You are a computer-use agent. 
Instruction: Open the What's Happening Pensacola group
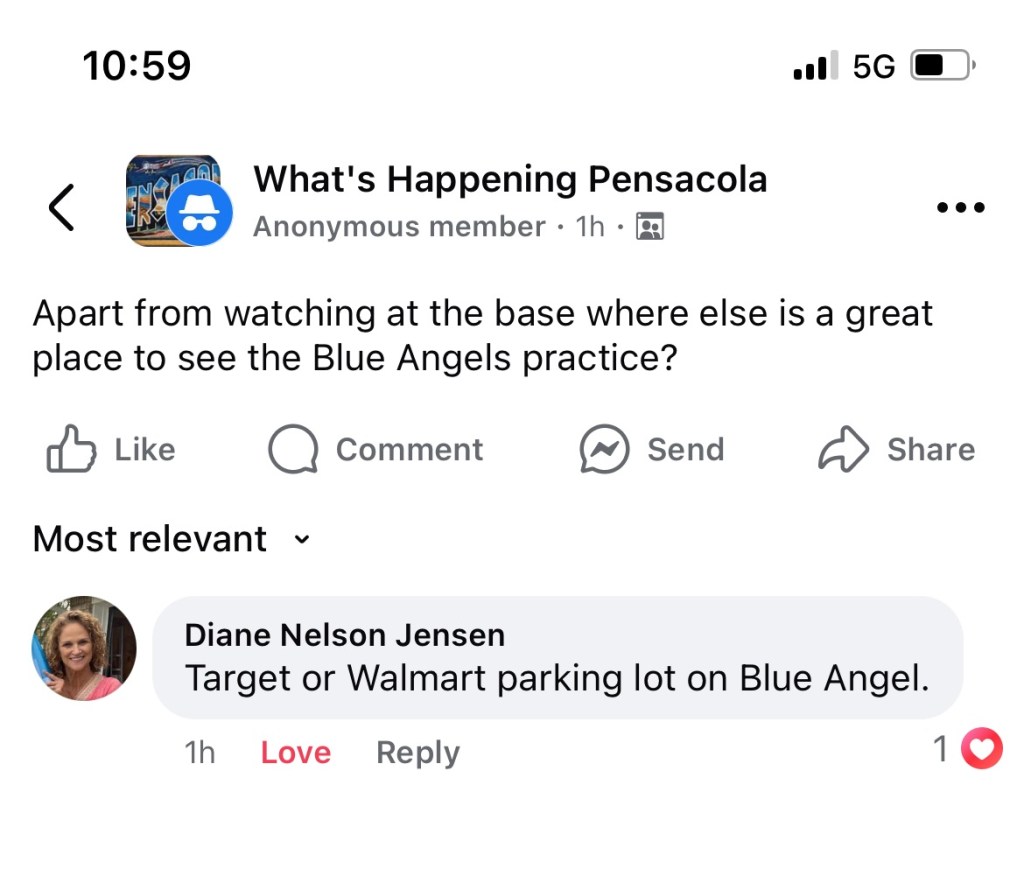tap(509, 180)
